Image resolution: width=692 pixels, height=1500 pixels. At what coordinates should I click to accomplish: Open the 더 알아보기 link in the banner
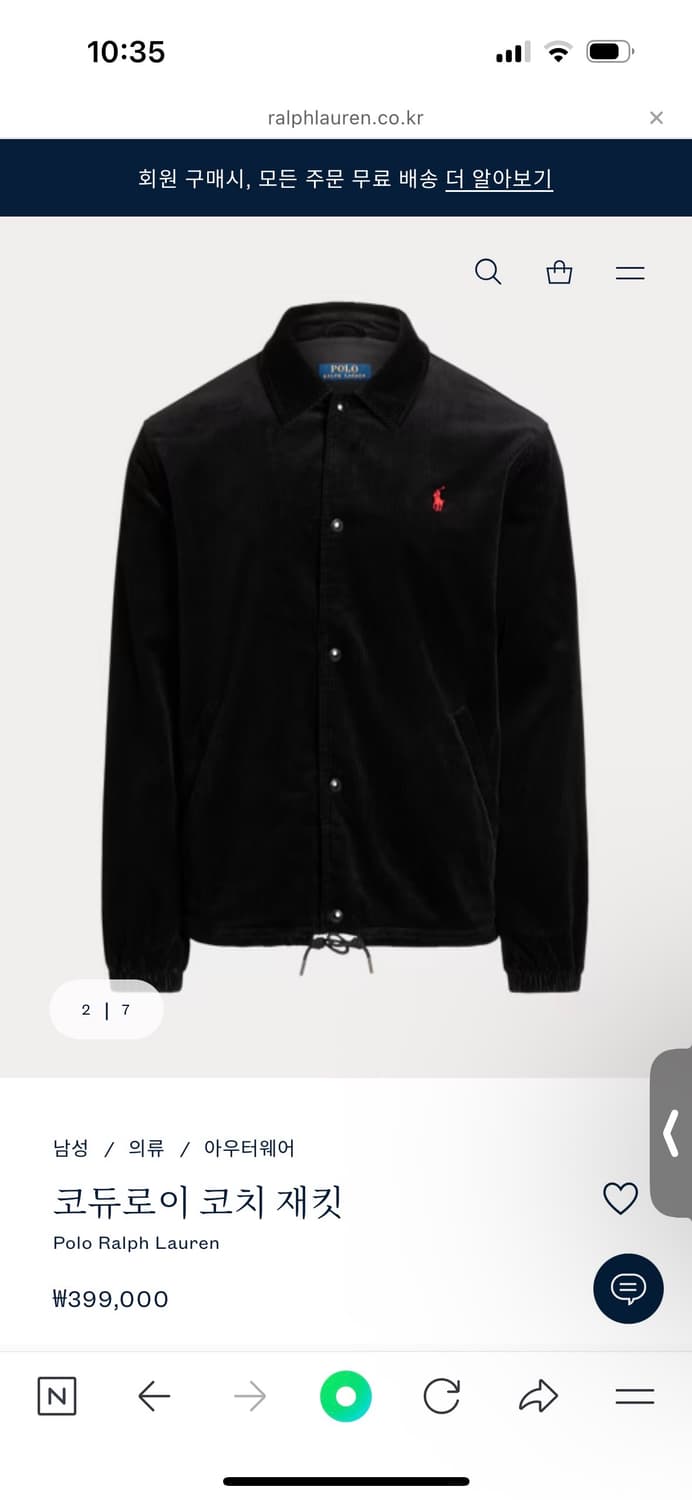499,179
